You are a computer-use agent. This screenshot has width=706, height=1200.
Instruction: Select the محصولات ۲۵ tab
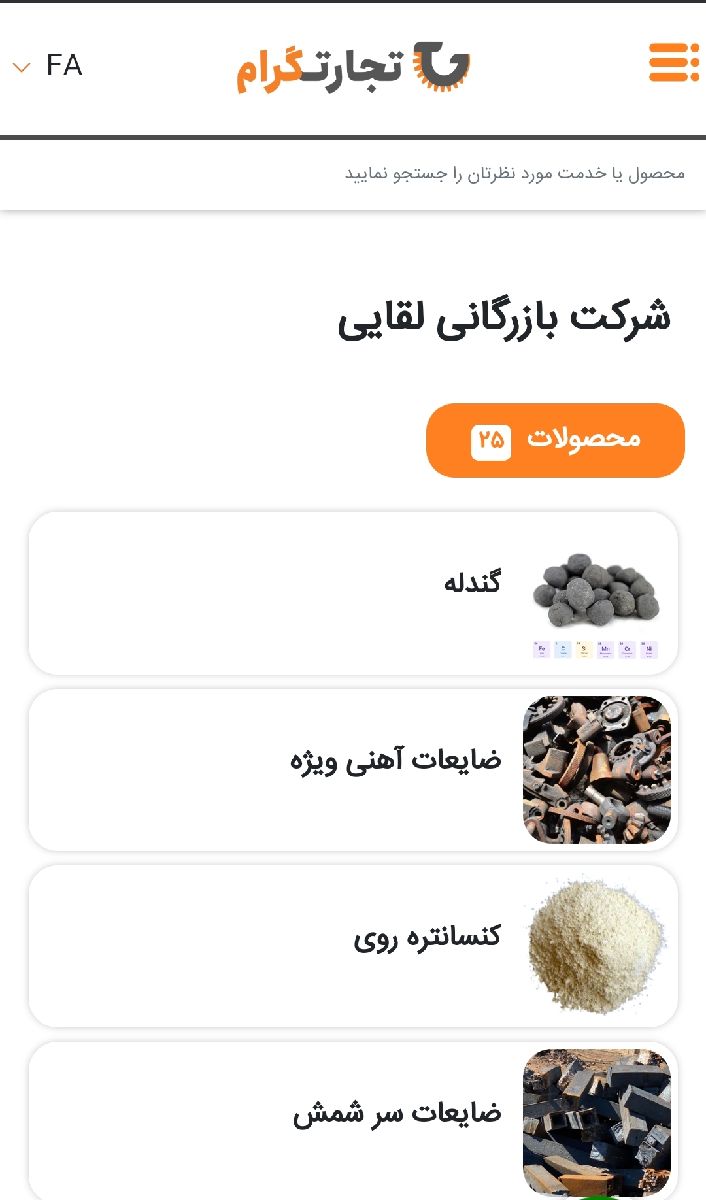click(555, 440)
